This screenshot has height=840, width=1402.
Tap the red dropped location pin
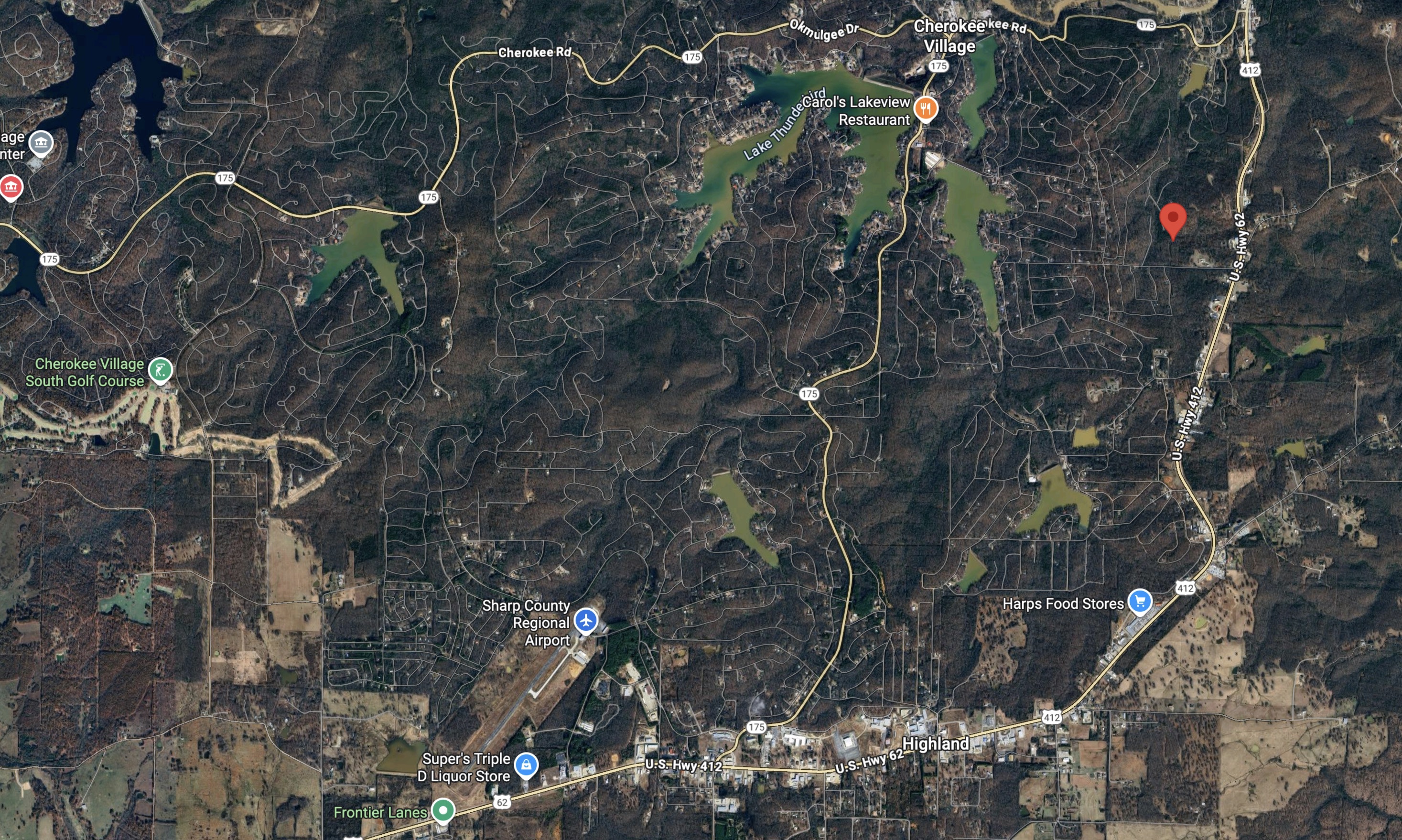tap(1172, 219)
